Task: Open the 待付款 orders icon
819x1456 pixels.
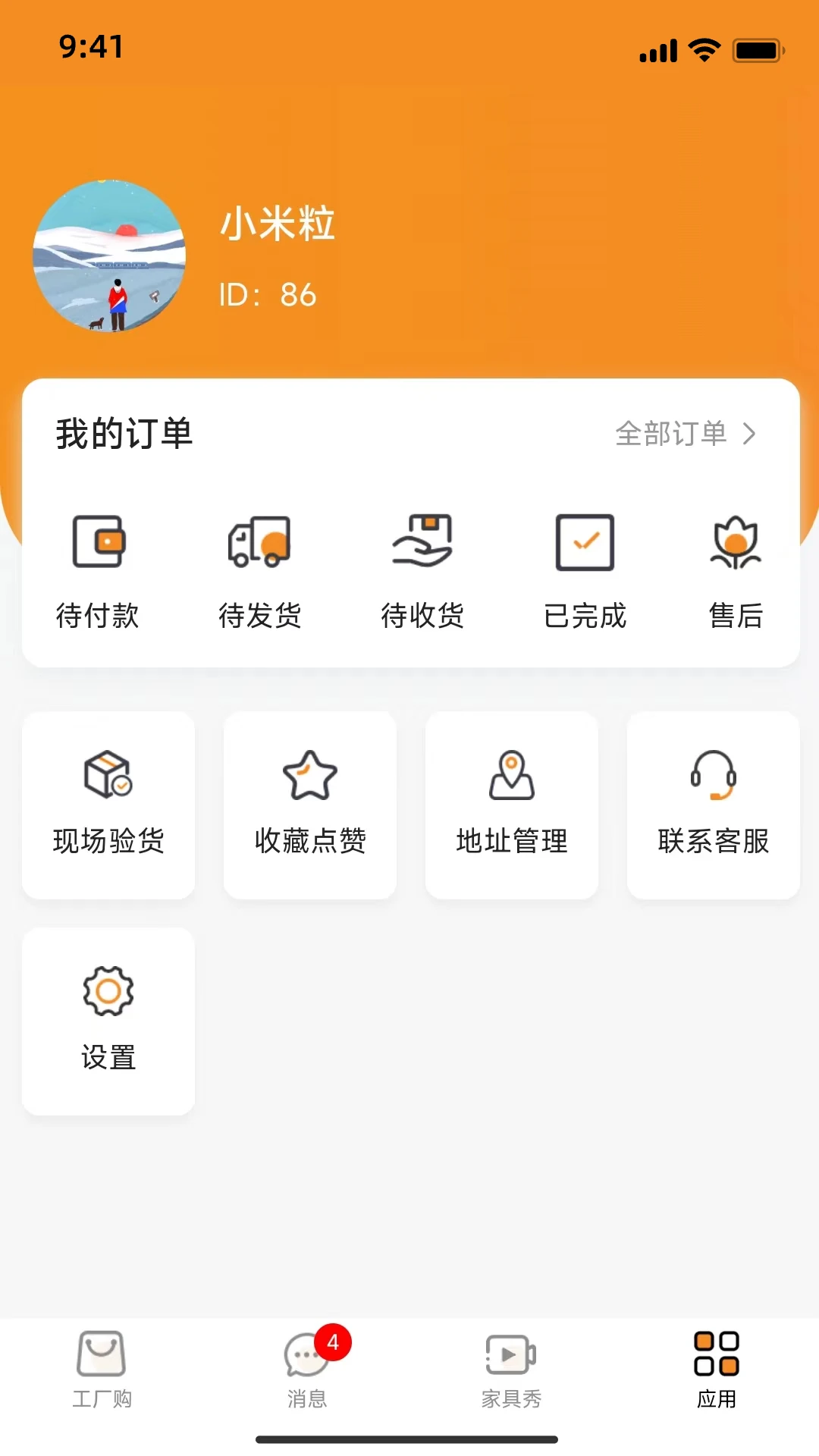Action: (x=99, y=541)
